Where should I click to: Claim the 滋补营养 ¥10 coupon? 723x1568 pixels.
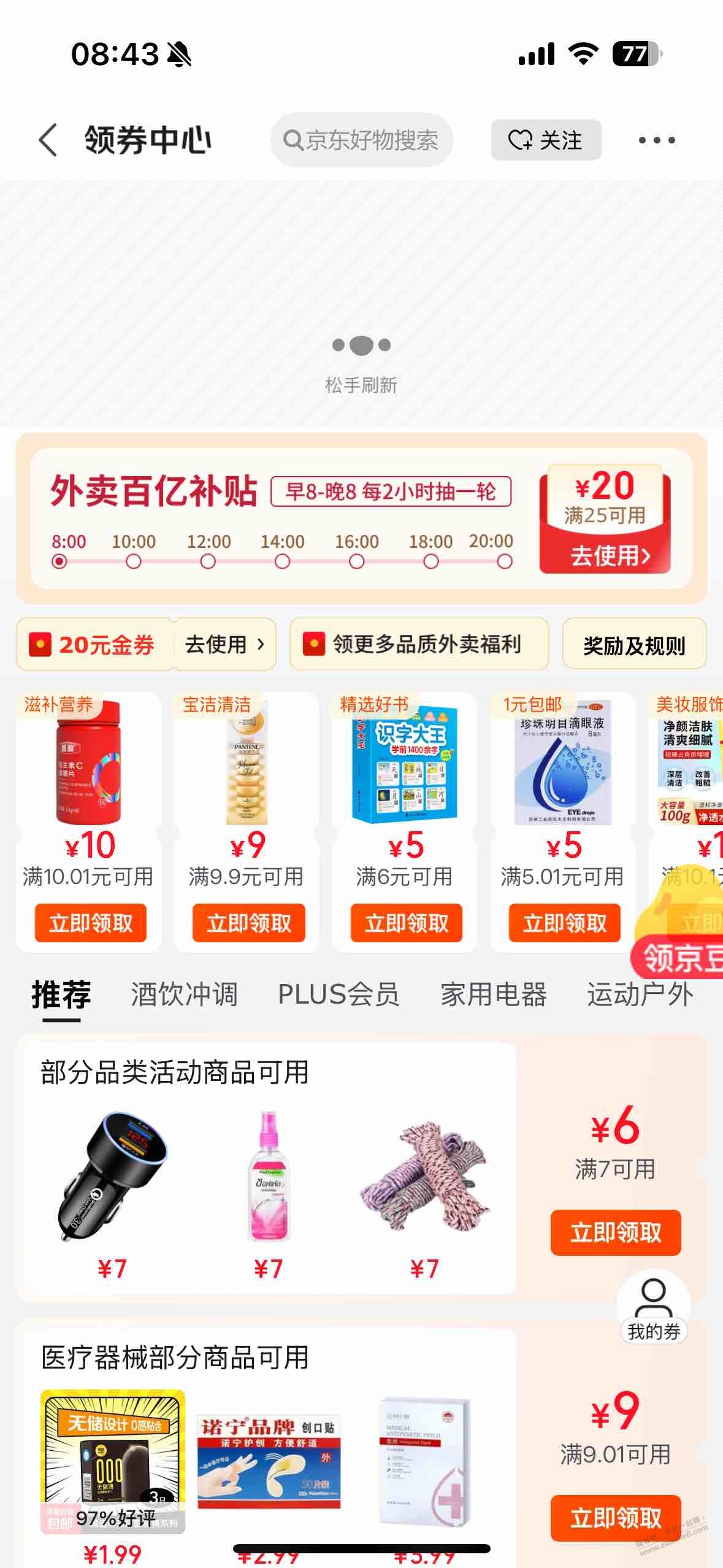tap(91, 923)
